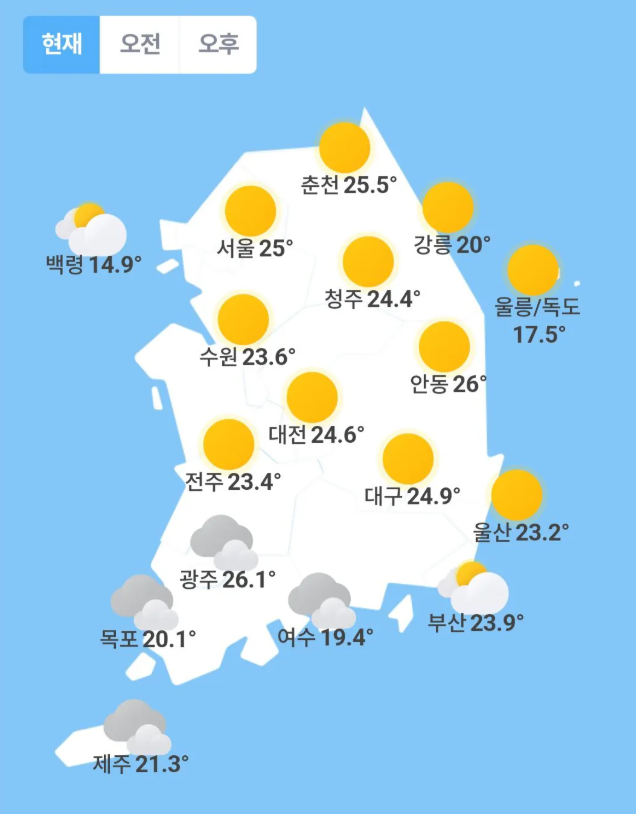
Task: Switch to the 현재 tab
Action: click(62, 45)
